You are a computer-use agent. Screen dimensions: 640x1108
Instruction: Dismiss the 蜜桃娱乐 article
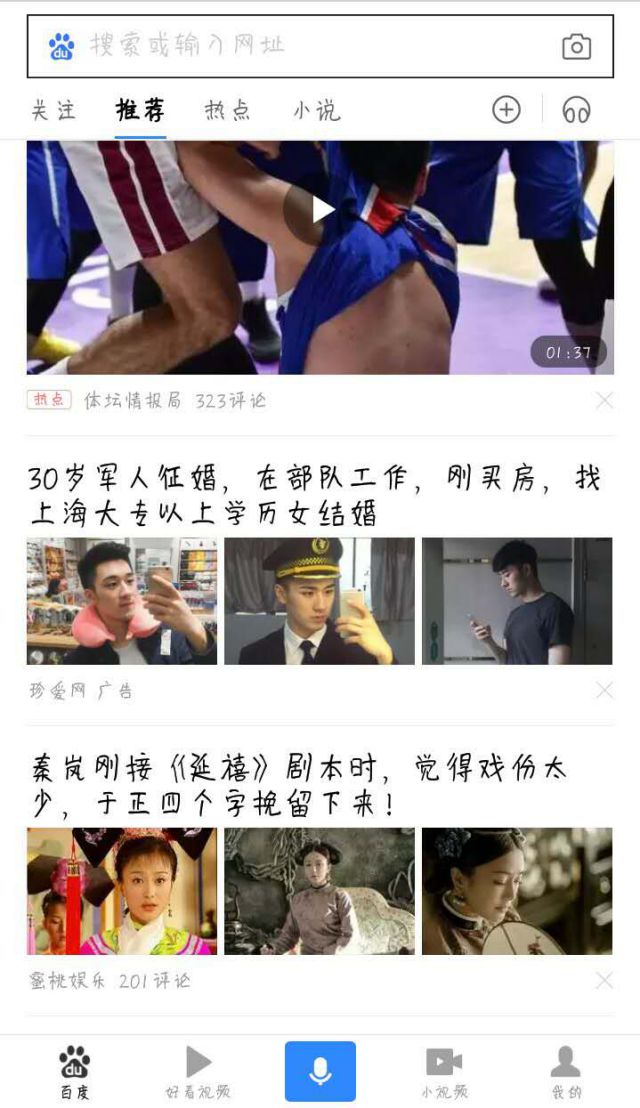pyautogui.click(x=604, y=980)
